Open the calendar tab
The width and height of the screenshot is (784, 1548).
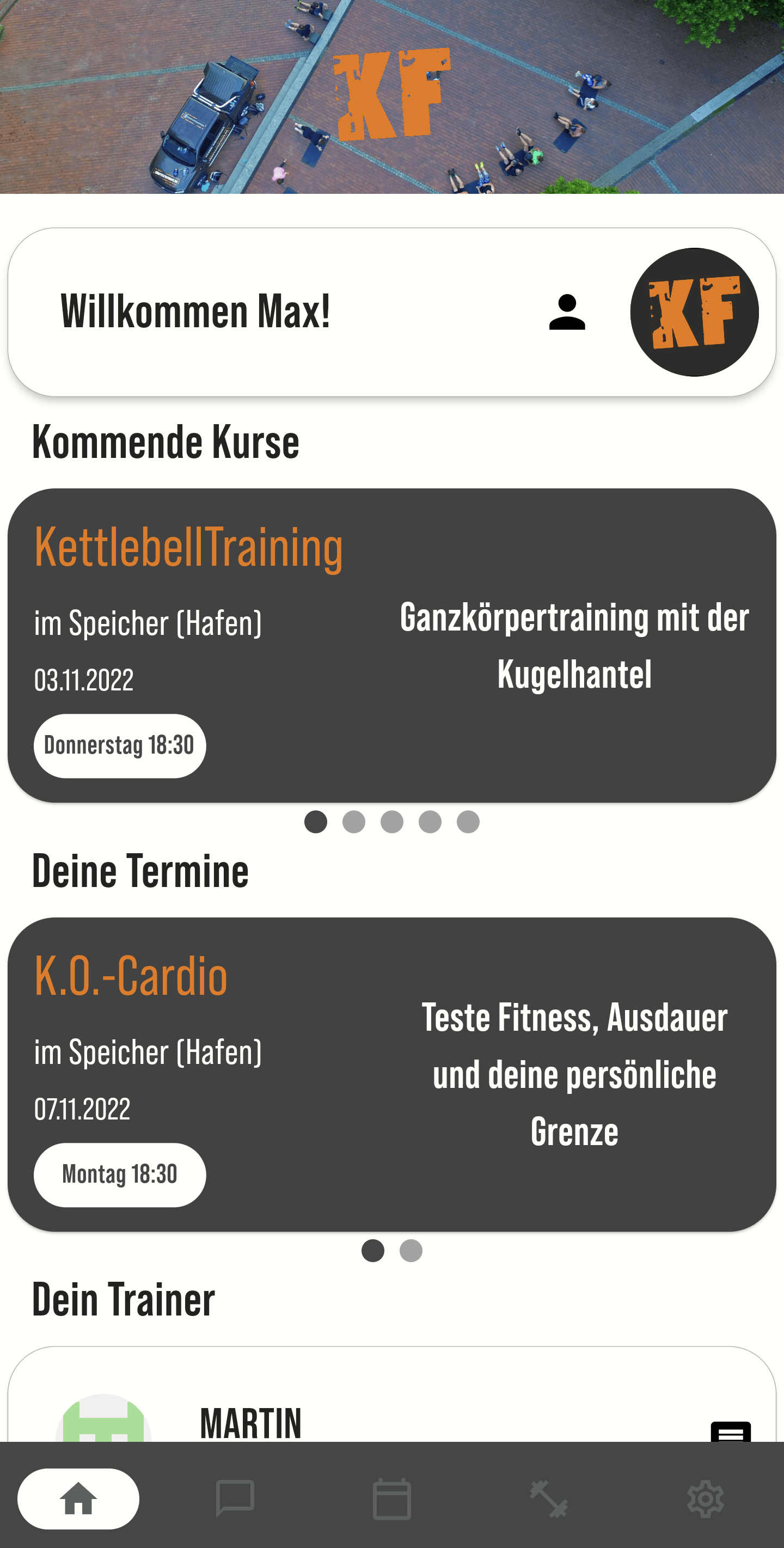[x=391, y=1499]
